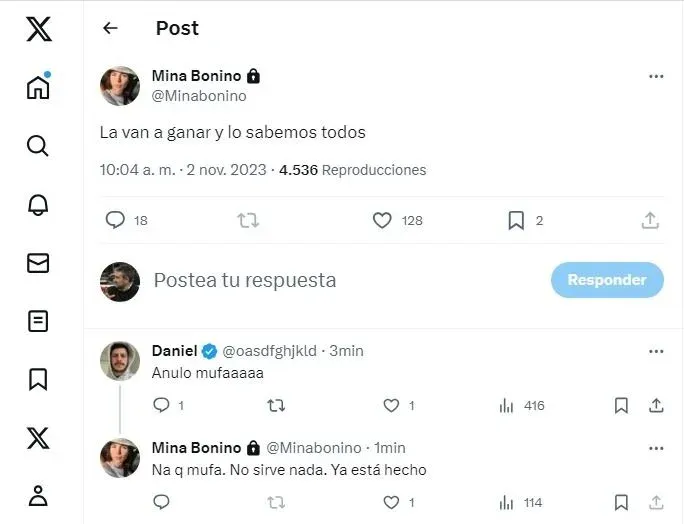The width and height of the screenshot is (684, 524).
Task: Share the main post
Action: pos(650,220)
